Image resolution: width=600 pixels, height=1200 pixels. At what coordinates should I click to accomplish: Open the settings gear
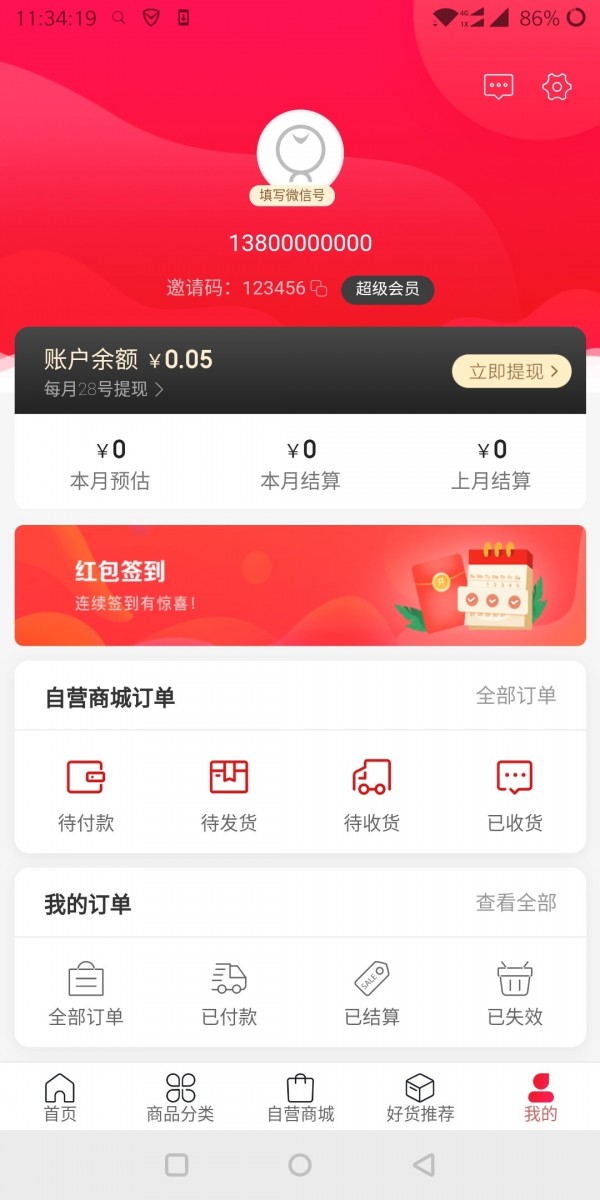coord(556,86)
